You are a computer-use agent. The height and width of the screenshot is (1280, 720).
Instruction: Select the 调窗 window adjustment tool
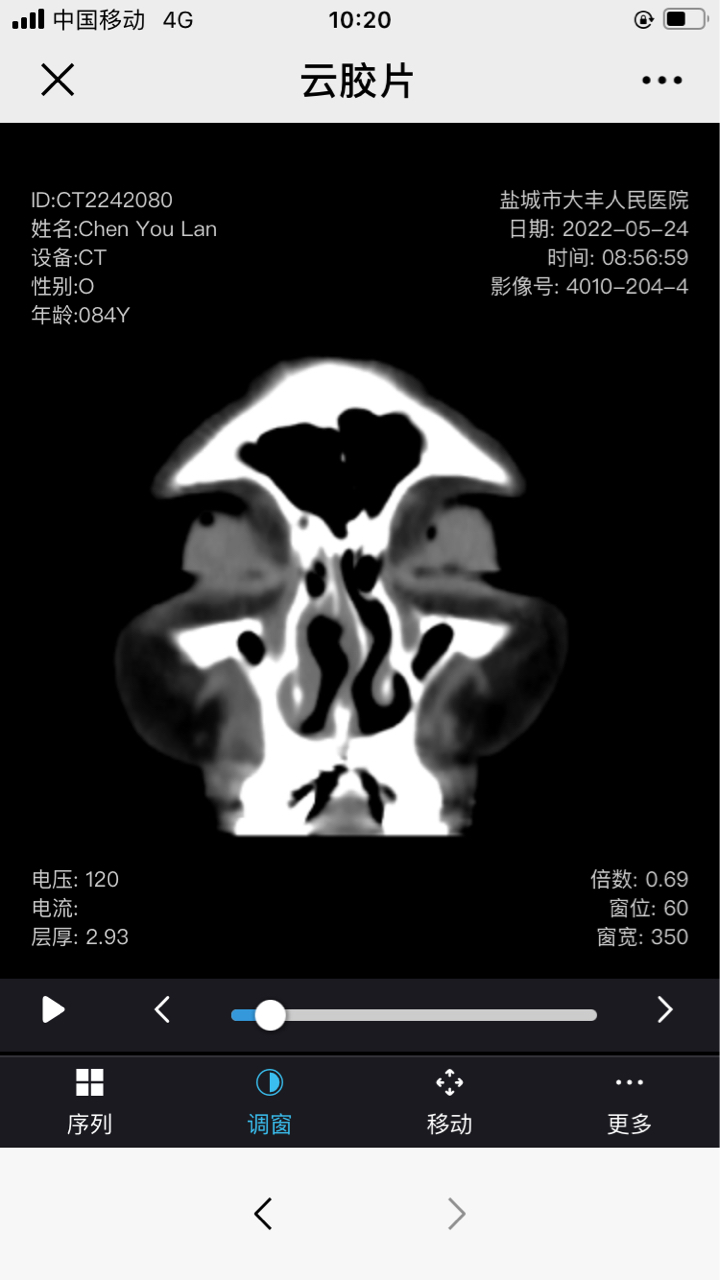click(x=270, y=1102)
